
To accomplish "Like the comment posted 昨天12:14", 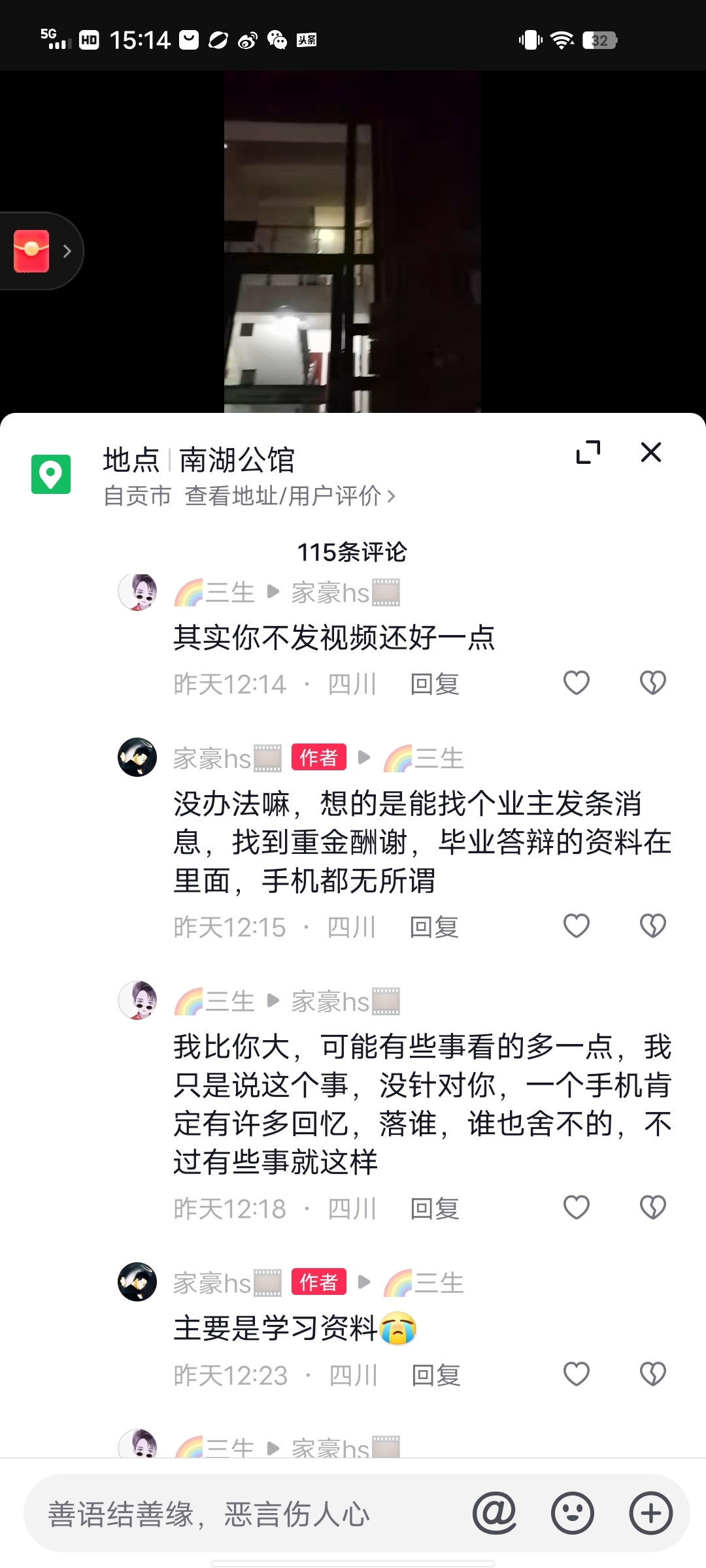I will point(576,683).
